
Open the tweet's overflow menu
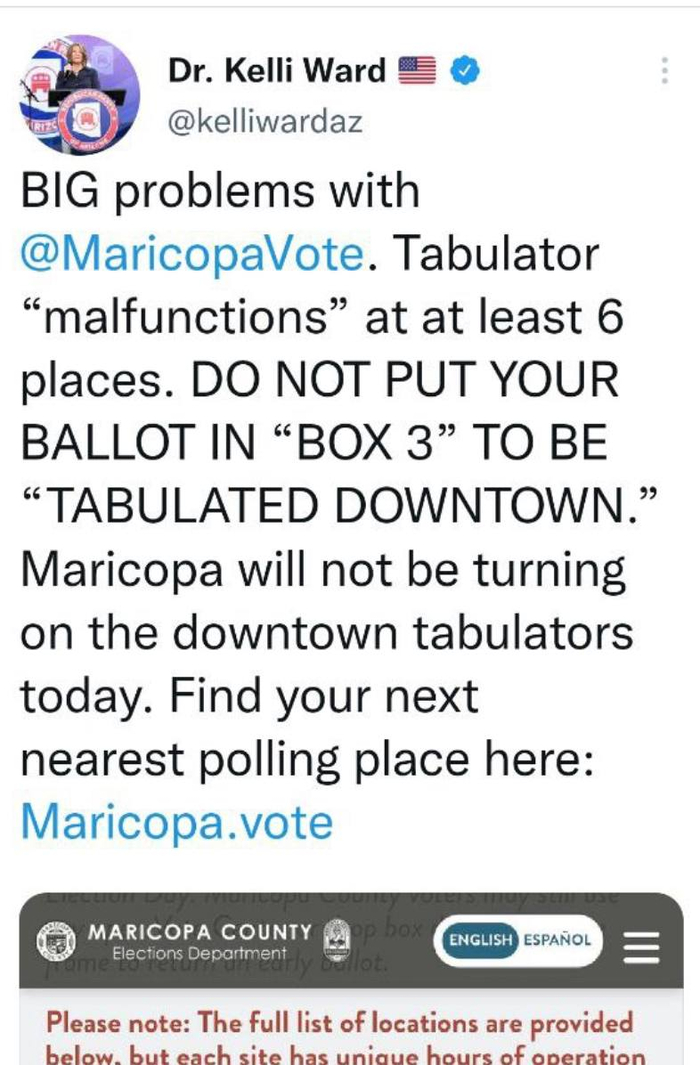coord(665,70)
